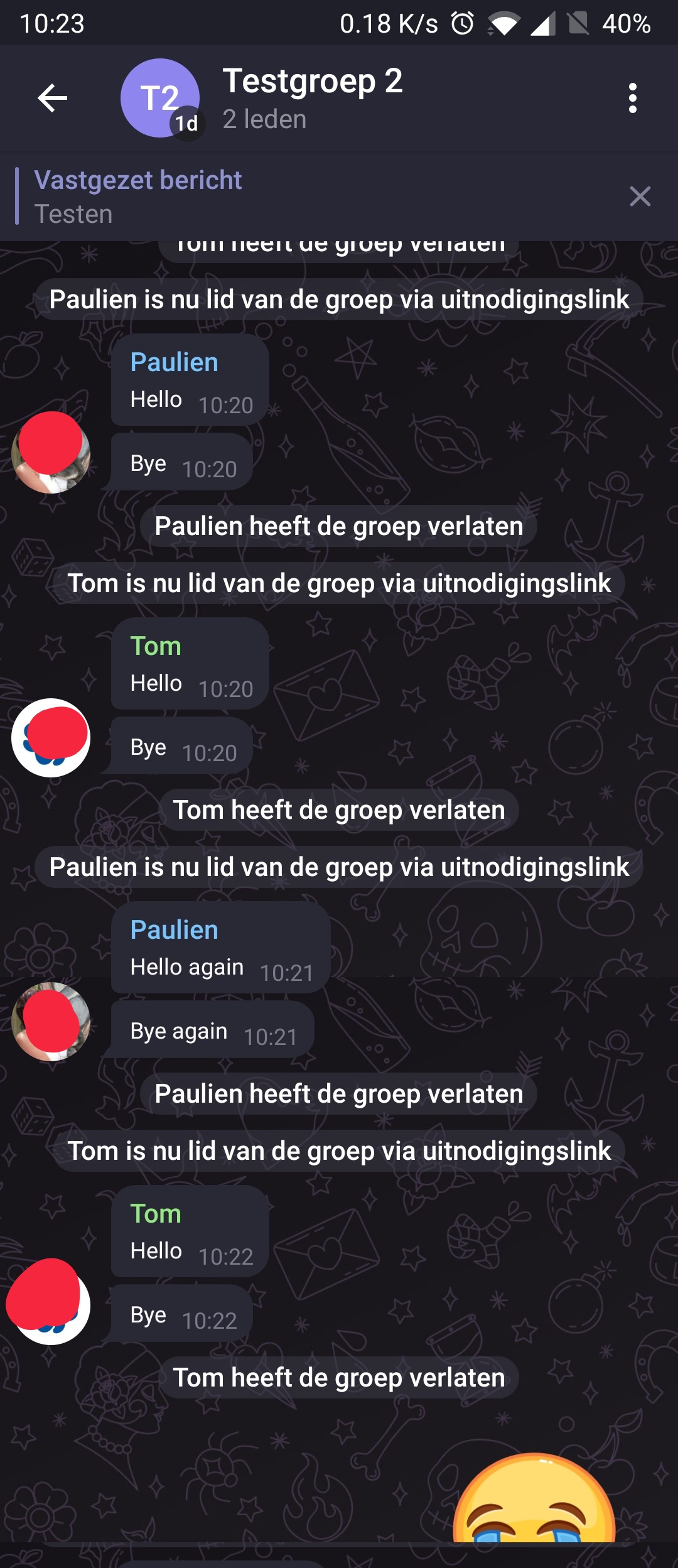The height and width of the screenshot is (1568, 678).
Task: Tap Tom's name above the 10:22 Hello message
Action: pyautogui.click(x=156, y=1214)
